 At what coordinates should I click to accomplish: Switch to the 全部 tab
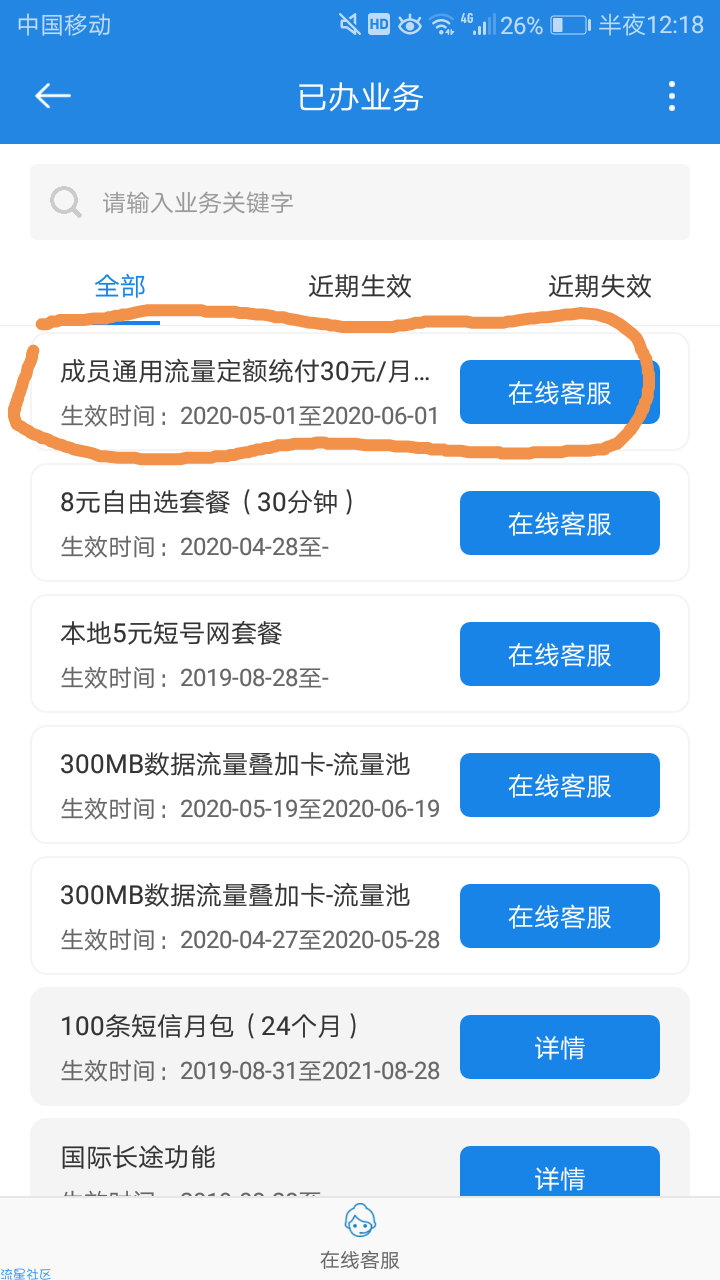click(x=120, y=287)
